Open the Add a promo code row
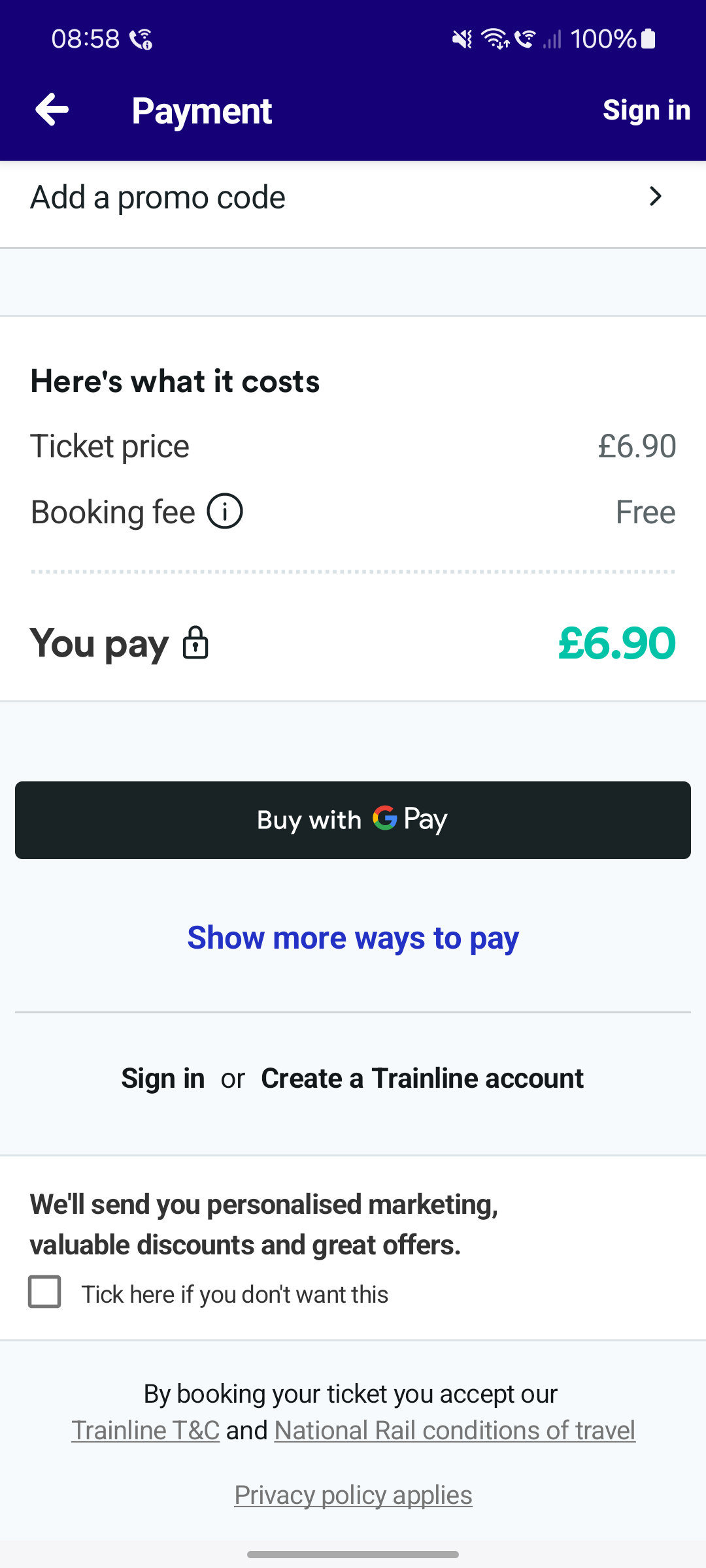Viewport: 706px width, 1568px height. coord(353,197)
